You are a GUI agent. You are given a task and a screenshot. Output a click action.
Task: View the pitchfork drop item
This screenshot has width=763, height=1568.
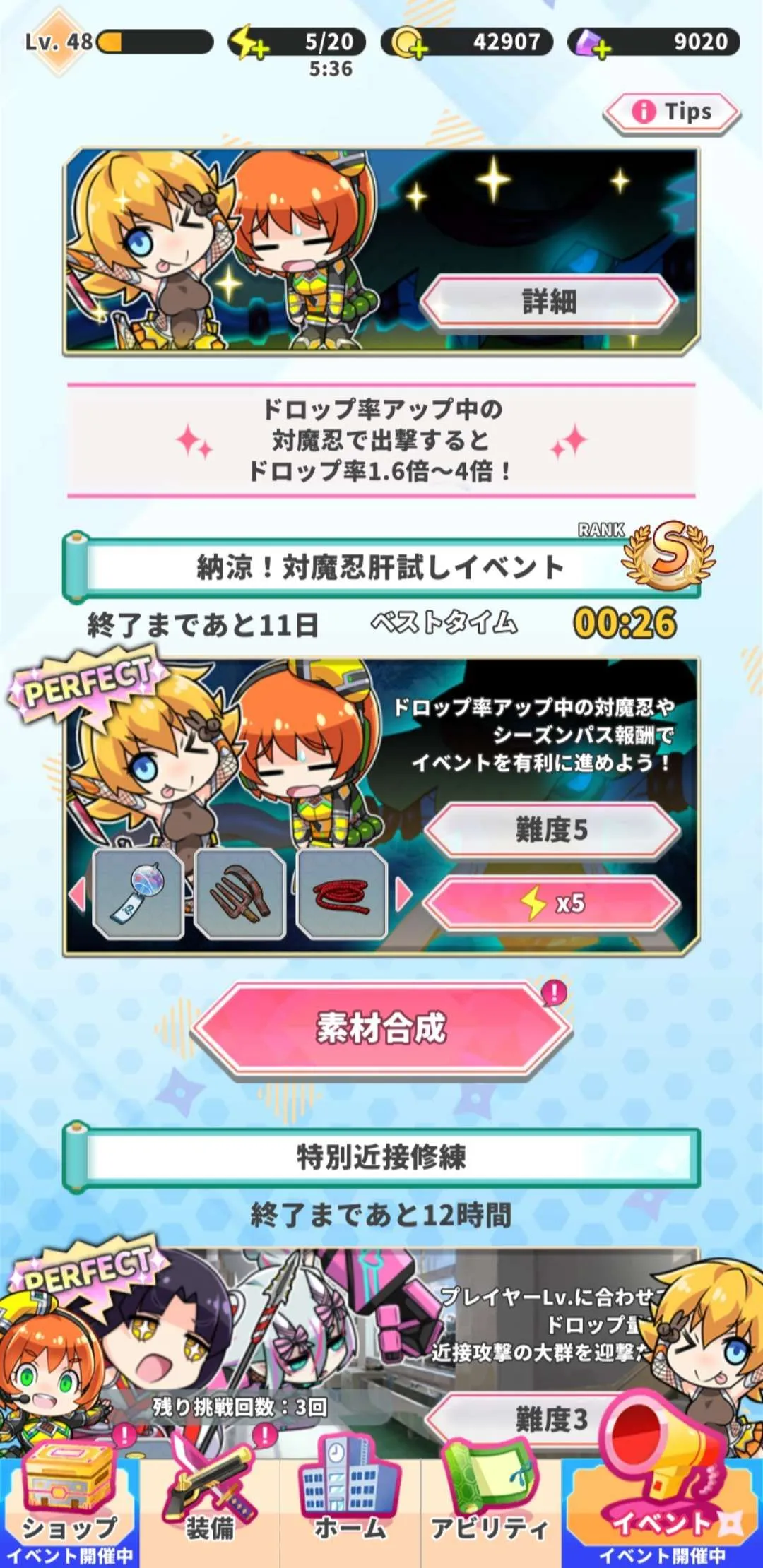pos(240,894)
